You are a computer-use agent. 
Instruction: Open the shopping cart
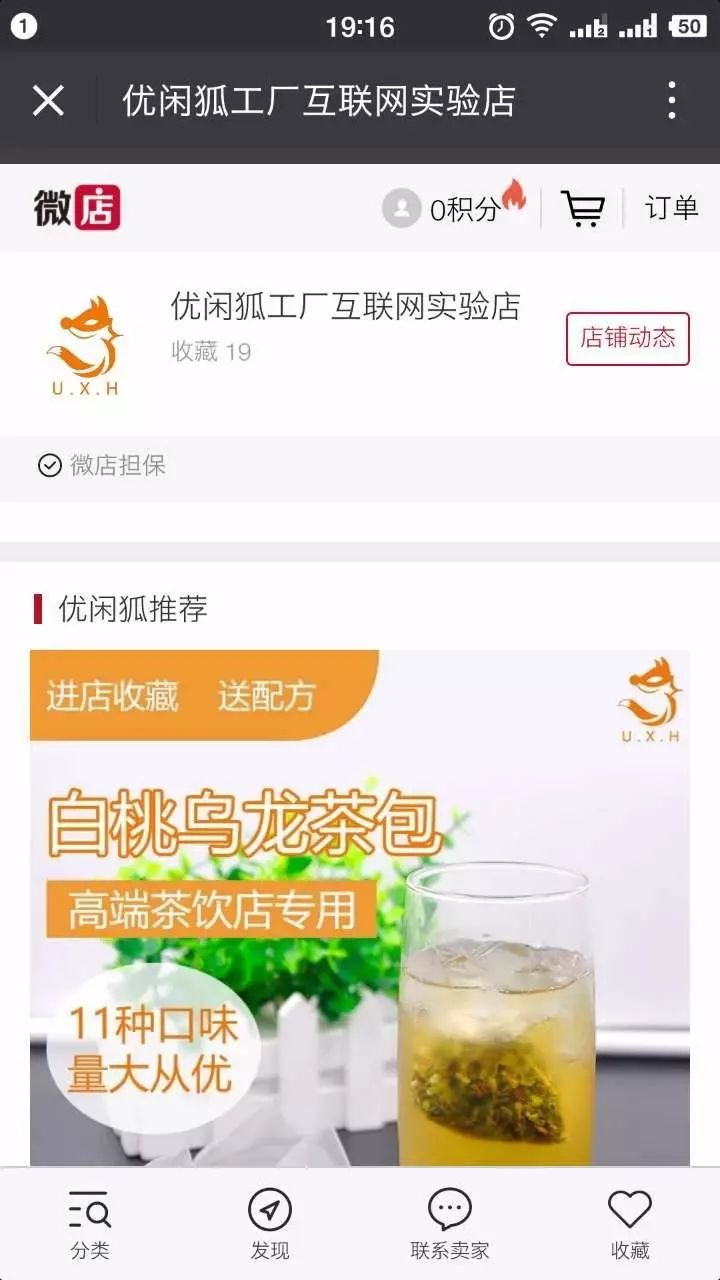583,208
